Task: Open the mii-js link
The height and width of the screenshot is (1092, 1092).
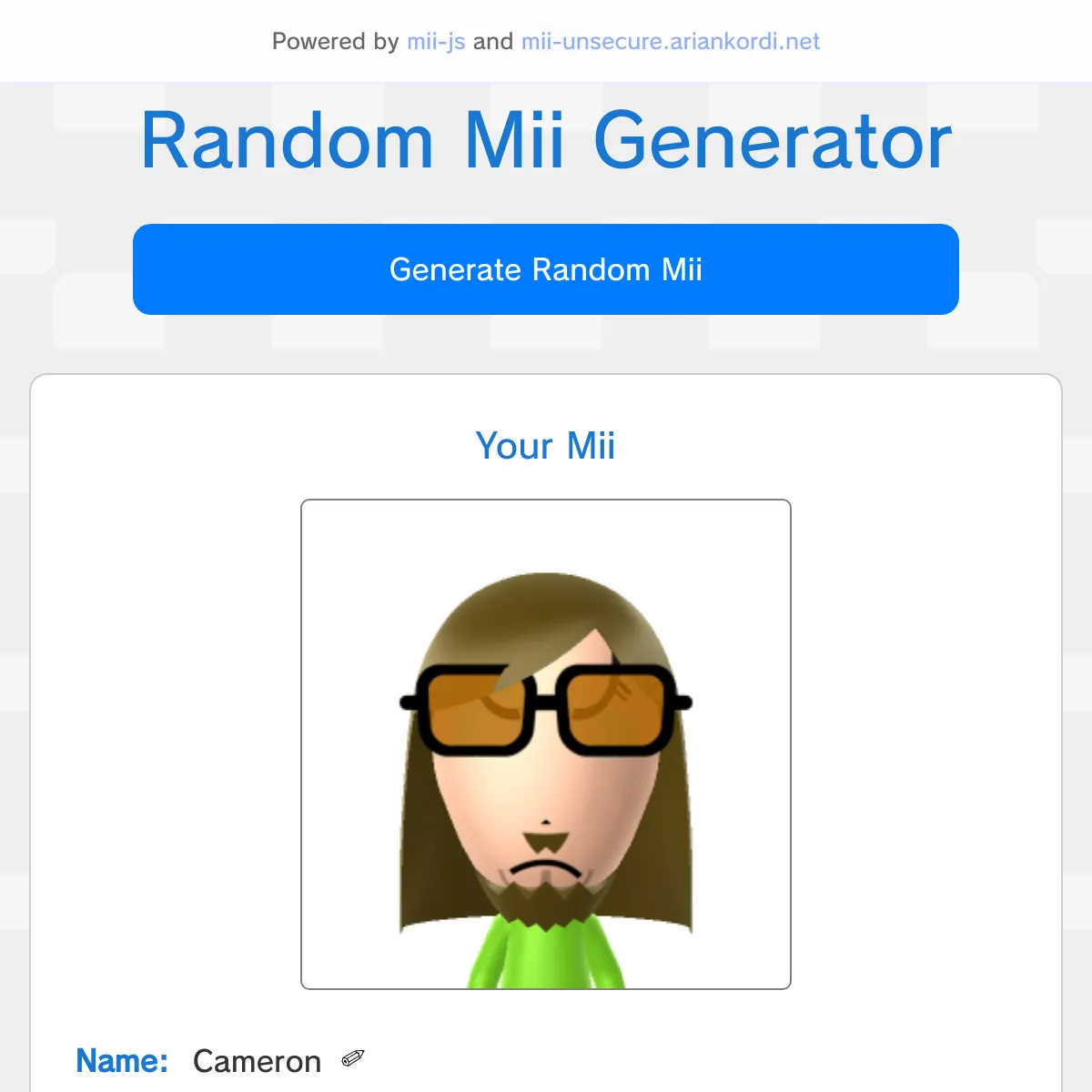Action: pos(436,42)
